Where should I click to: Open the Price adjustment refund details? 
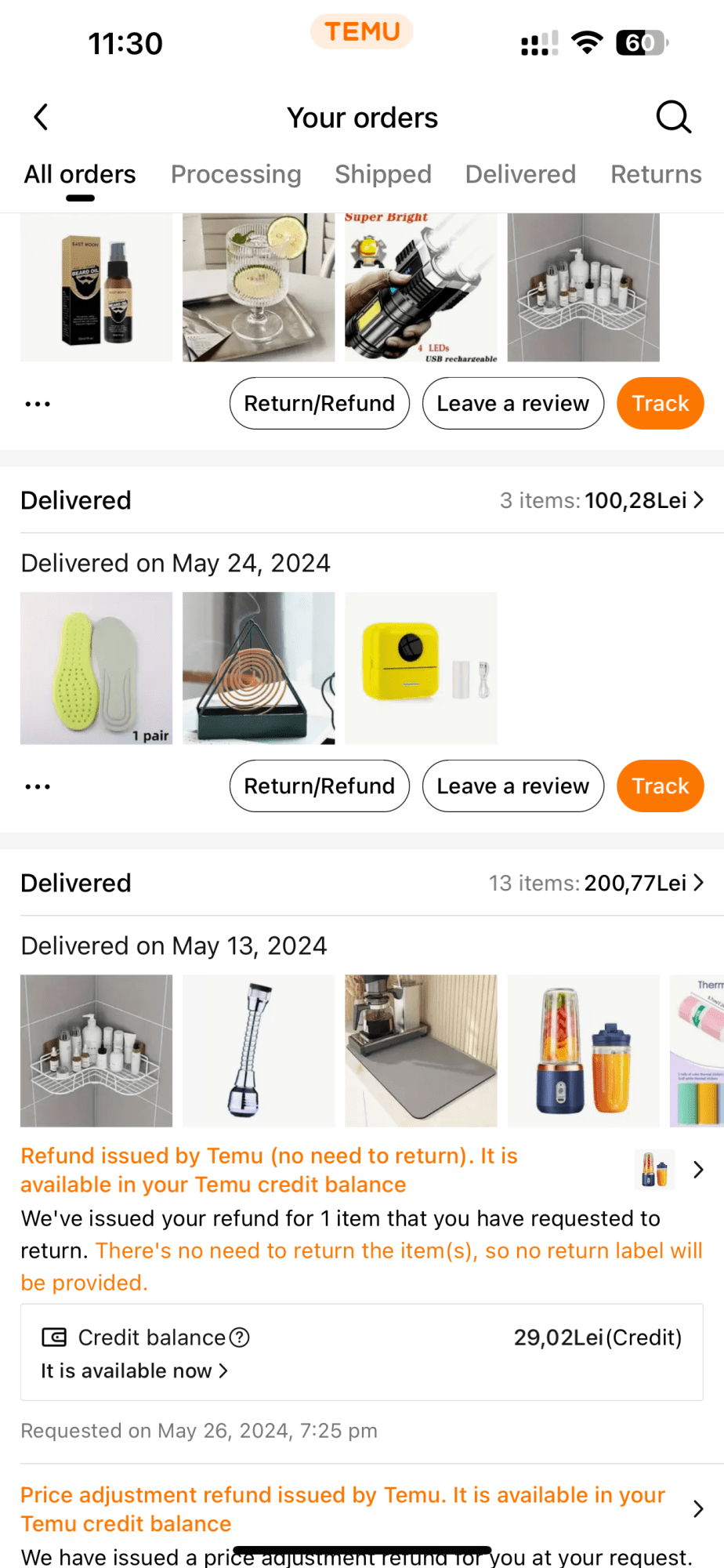click(x=697, y=1508)
